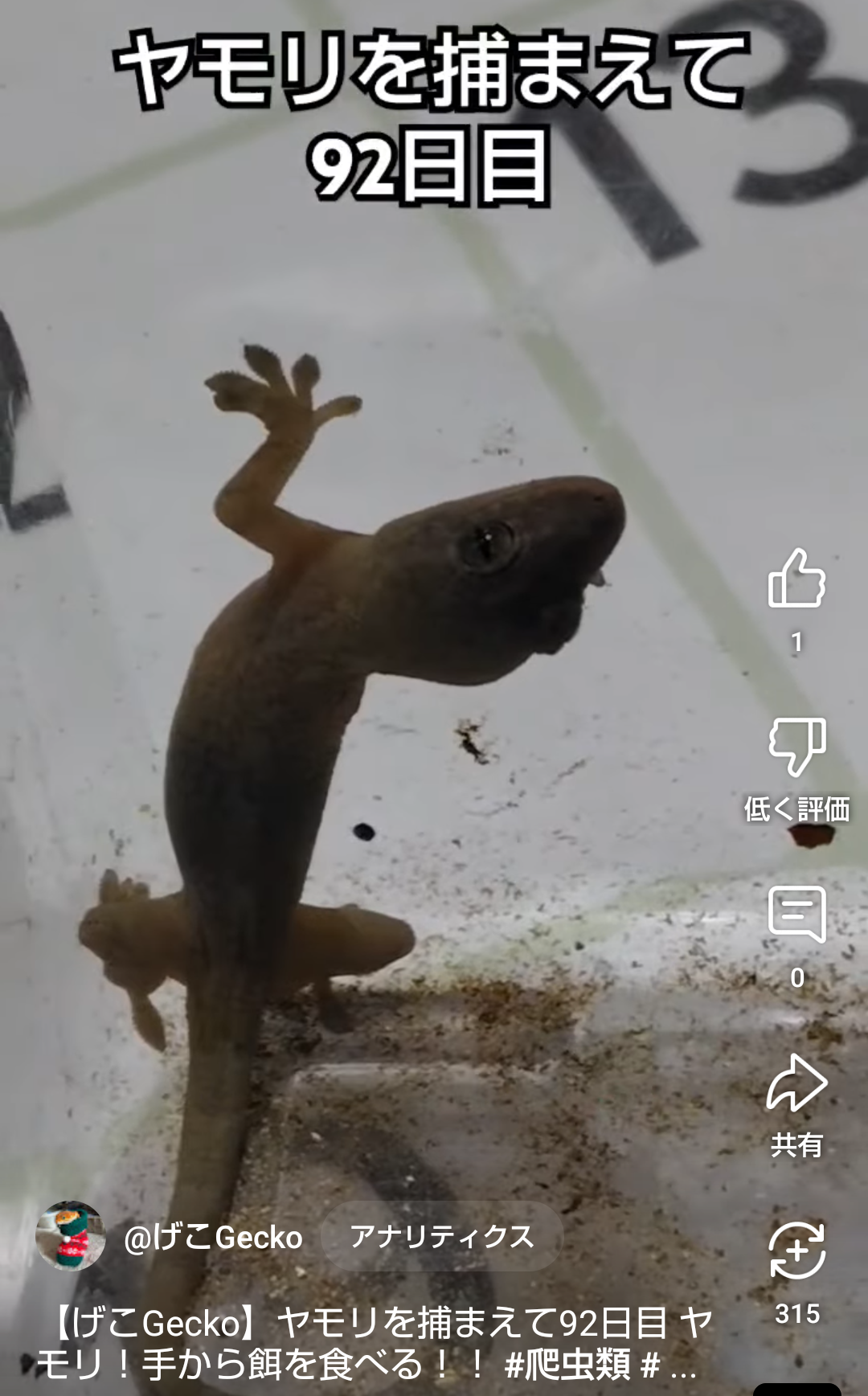
Task: Tap the remix icon showing 315
Action: [796, 1251]
